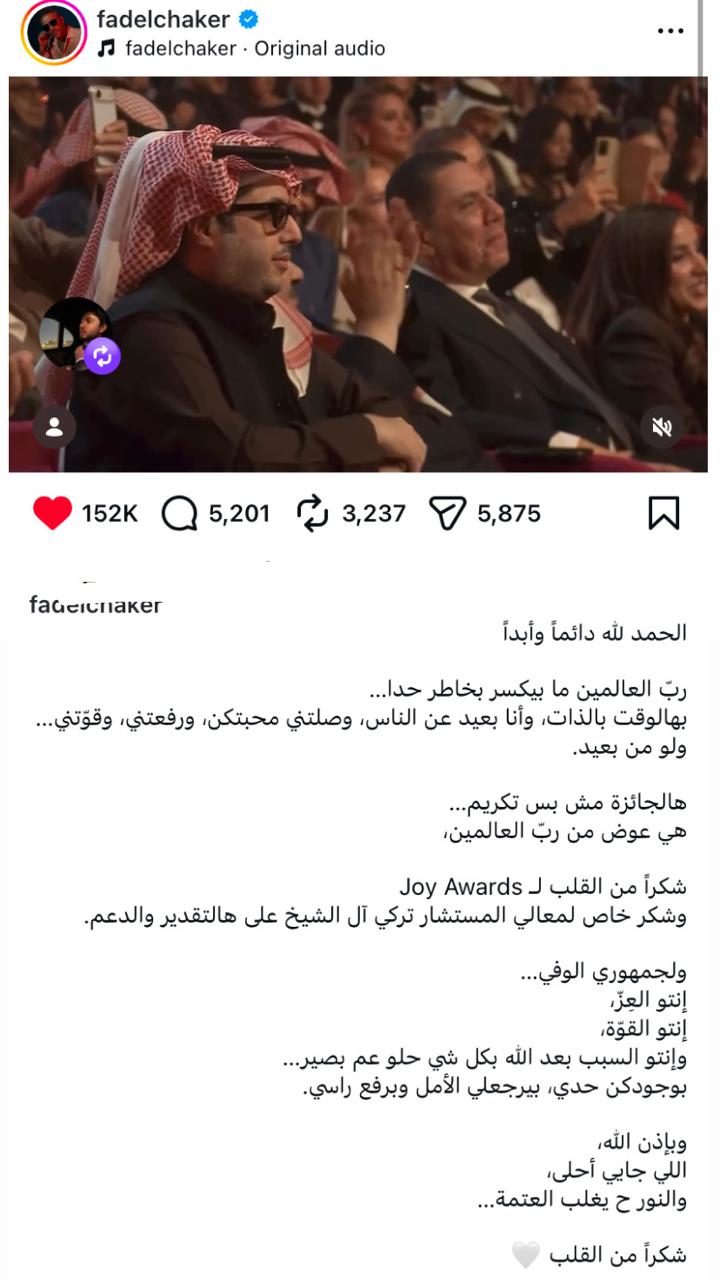Viewport: 720px width, 1280px height.
Task: Open the fadelchaker Original audio link
Action: pyautogui.click(x=254, y=48)
